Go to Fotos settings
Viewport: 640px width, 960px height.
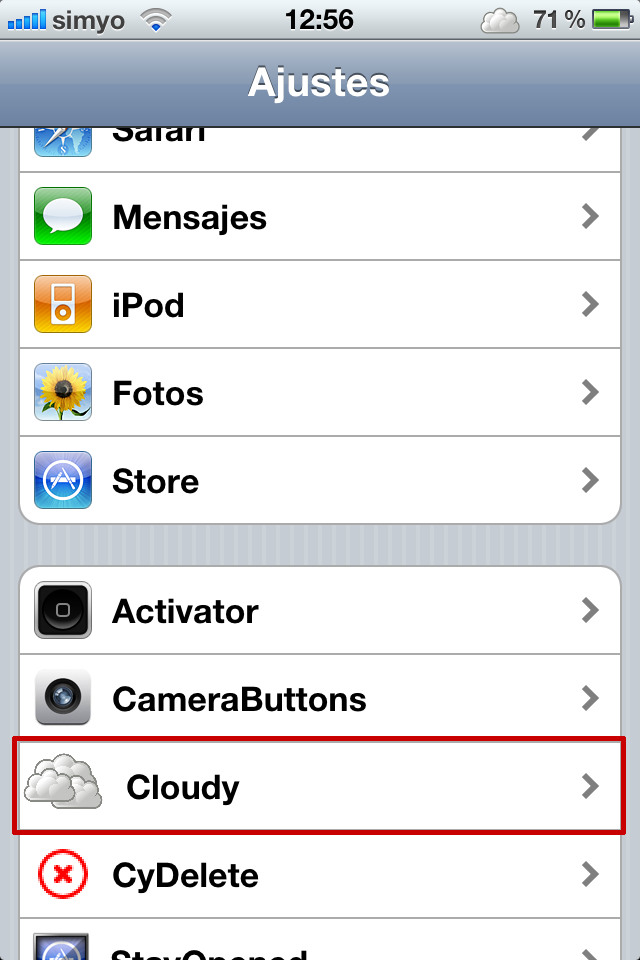(x=320, y=393)
